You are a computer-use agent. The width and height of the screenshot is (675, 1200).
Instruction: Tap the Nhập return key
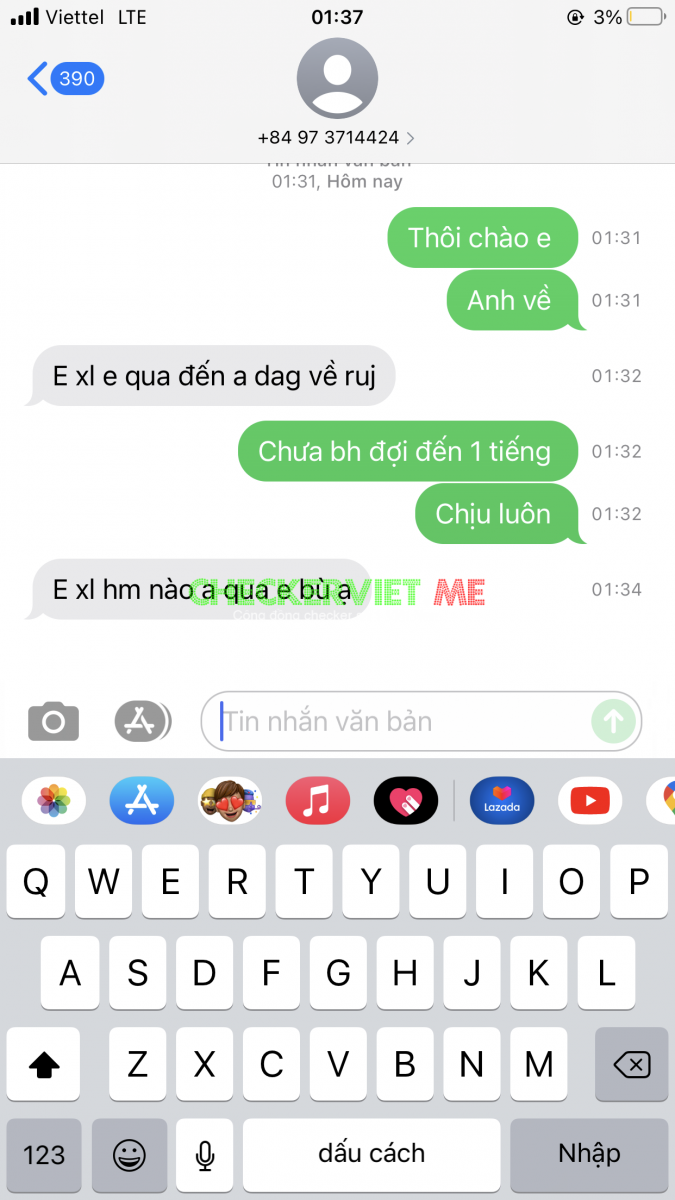pos(589,1155)
